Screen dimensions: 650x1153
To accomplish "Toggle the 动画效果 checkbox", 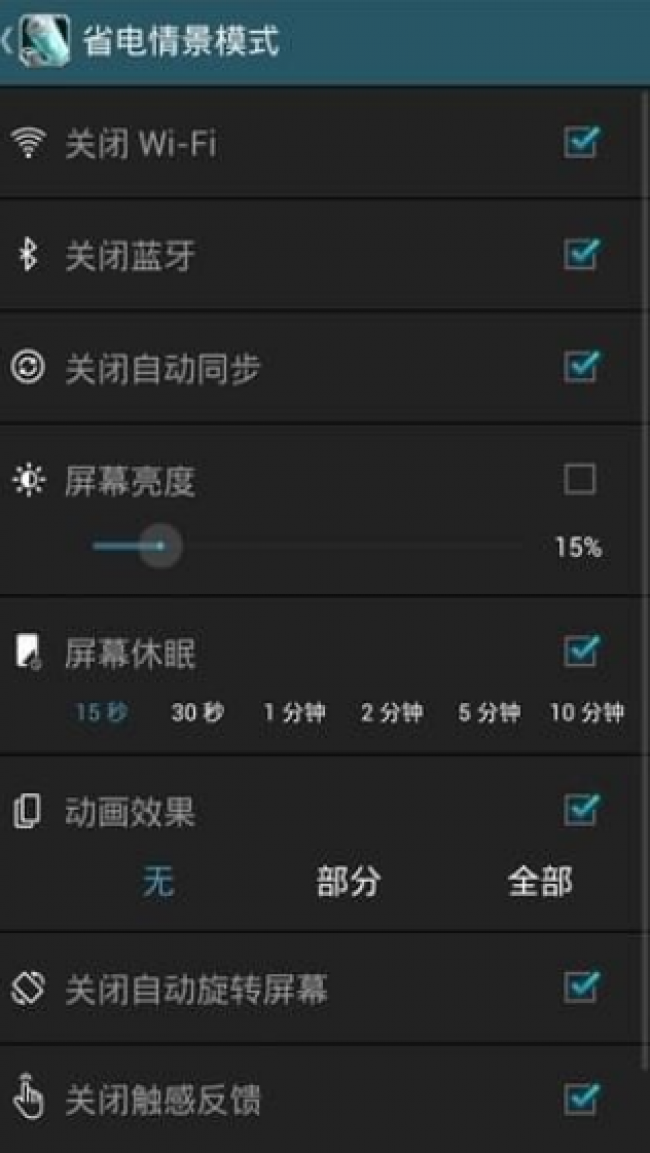I will tap(580, 809).
